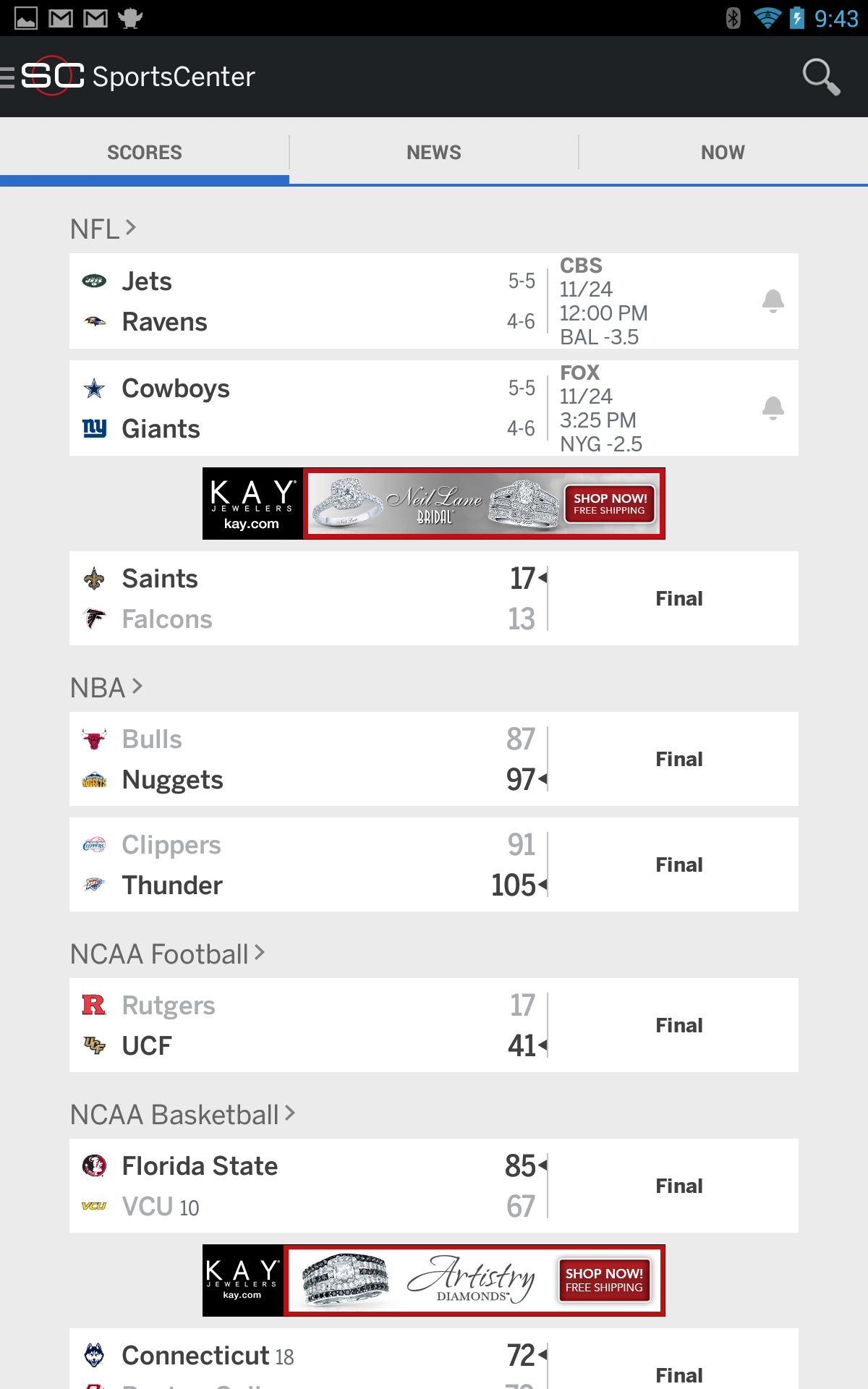Select the Bulls team logo
The width and height of the screenshot is (868, 1389).
pyautogui.click(x=95, y=739)
